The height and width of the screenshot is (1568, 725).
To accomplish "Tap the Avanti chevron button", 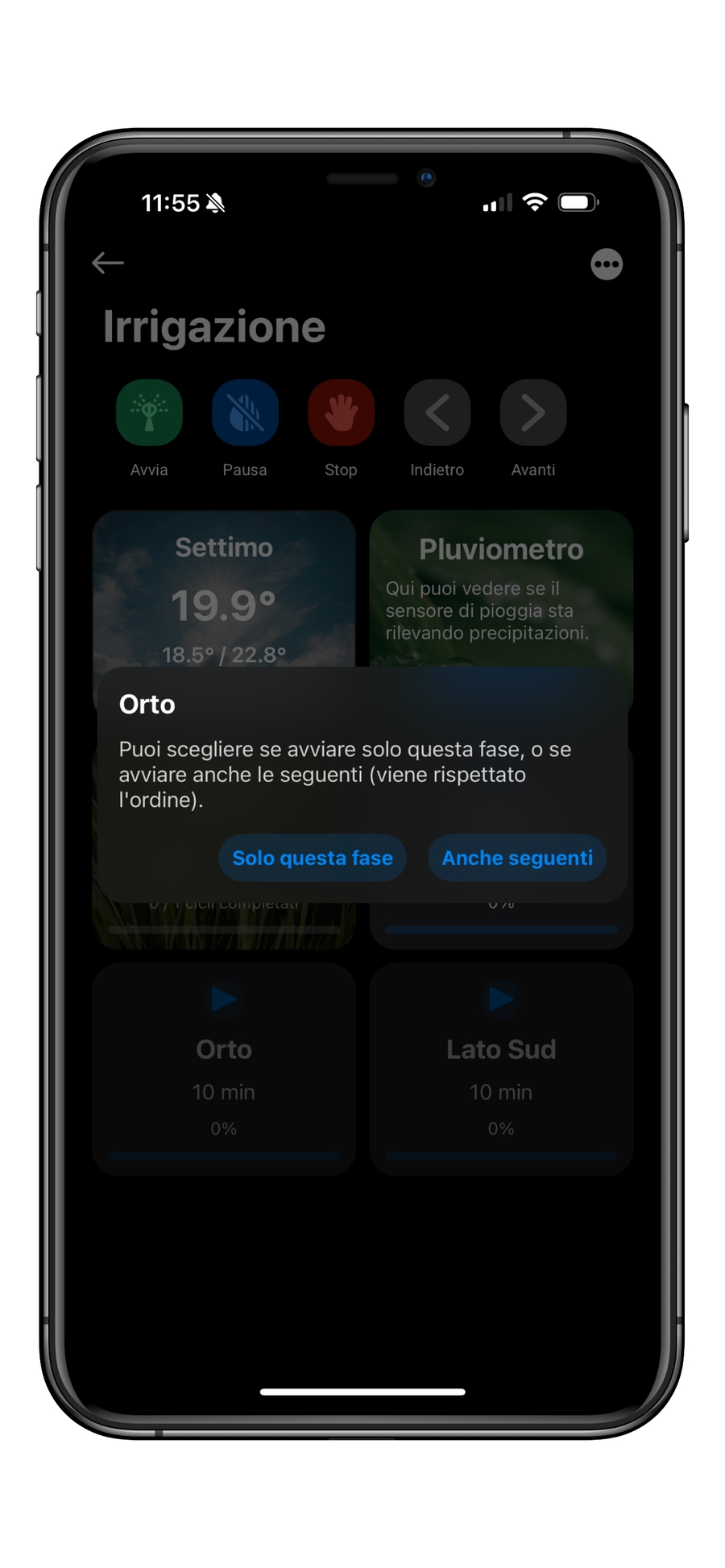I will pos(532,413).
